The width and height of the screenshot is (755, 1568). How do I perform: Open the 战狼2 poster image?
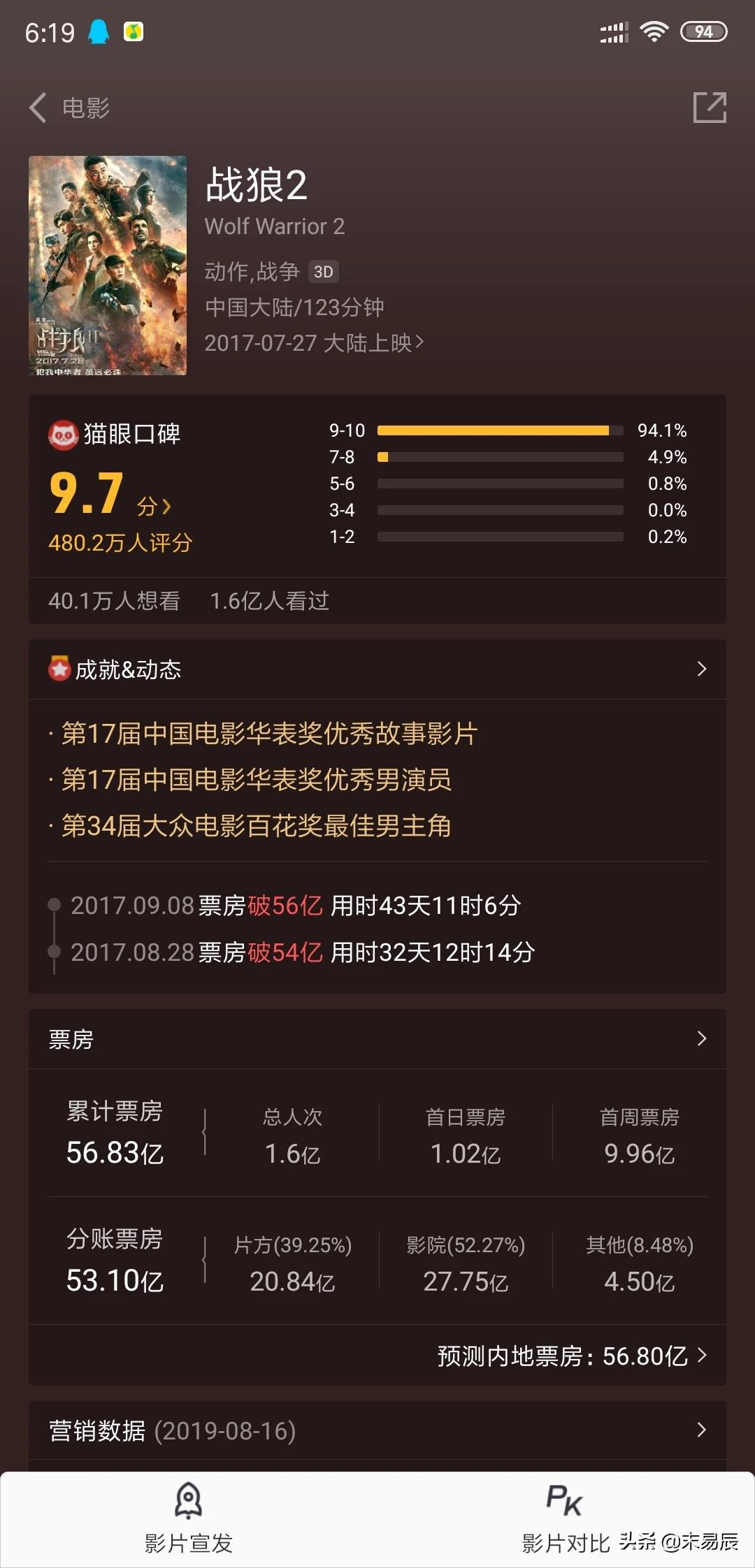(x=108, y=266)
